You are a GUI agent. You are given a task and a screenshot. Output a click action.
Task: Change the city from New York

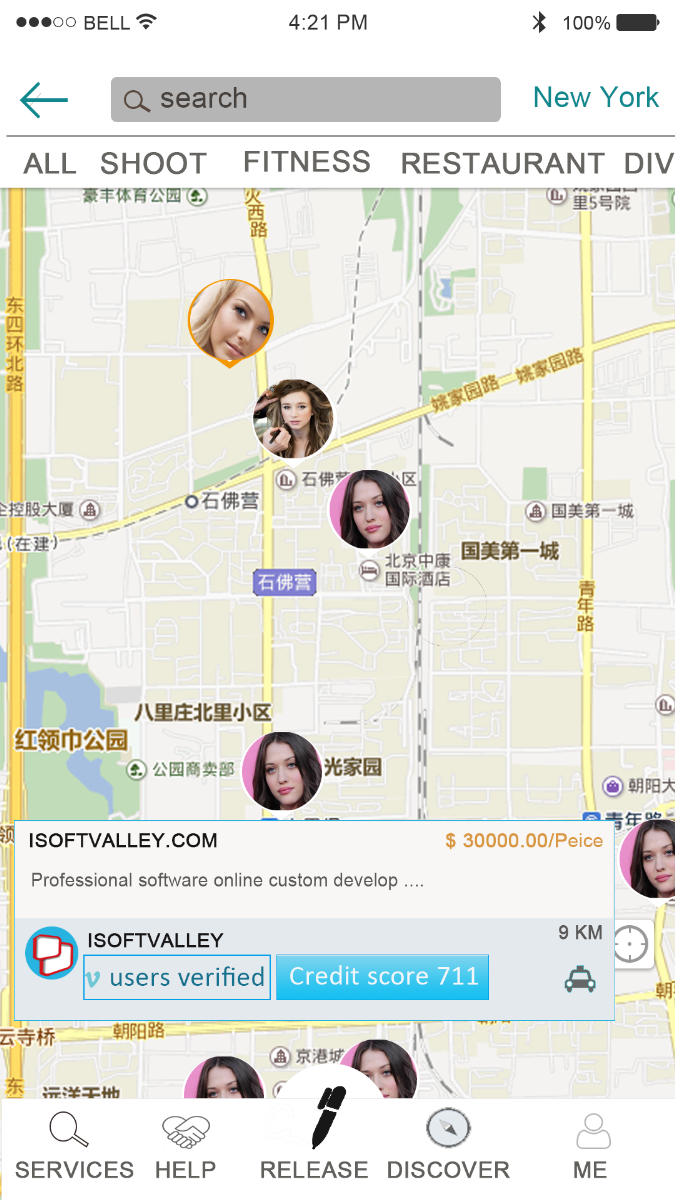(595, 98)
